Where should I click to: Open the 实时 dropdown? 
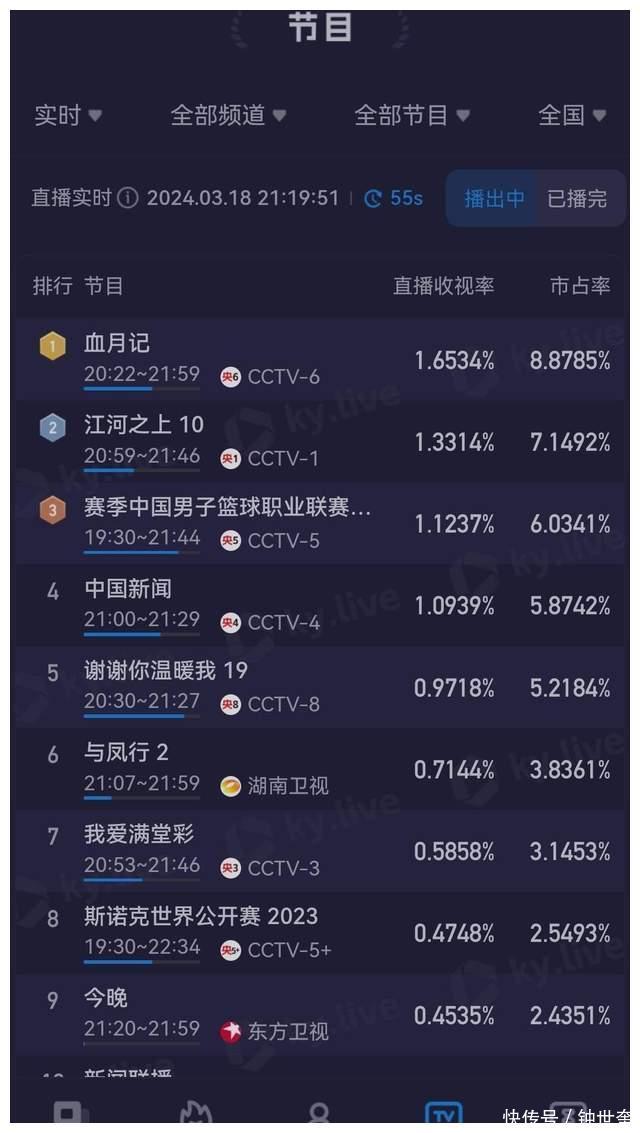click(68, 115)
